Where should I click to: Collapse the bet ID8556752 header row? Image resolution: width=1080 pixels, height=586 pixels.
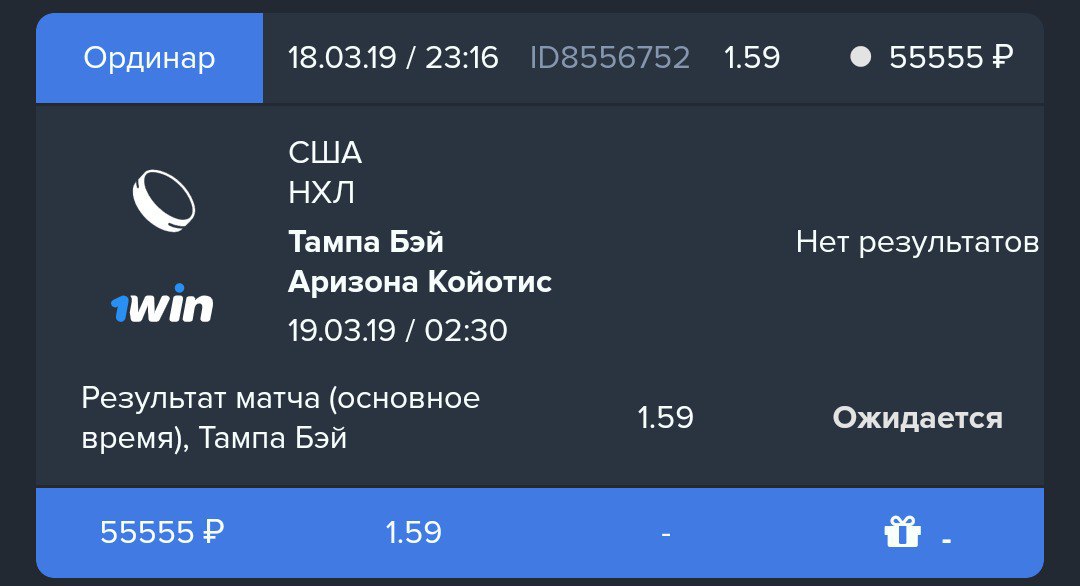(x=610, y=58)
